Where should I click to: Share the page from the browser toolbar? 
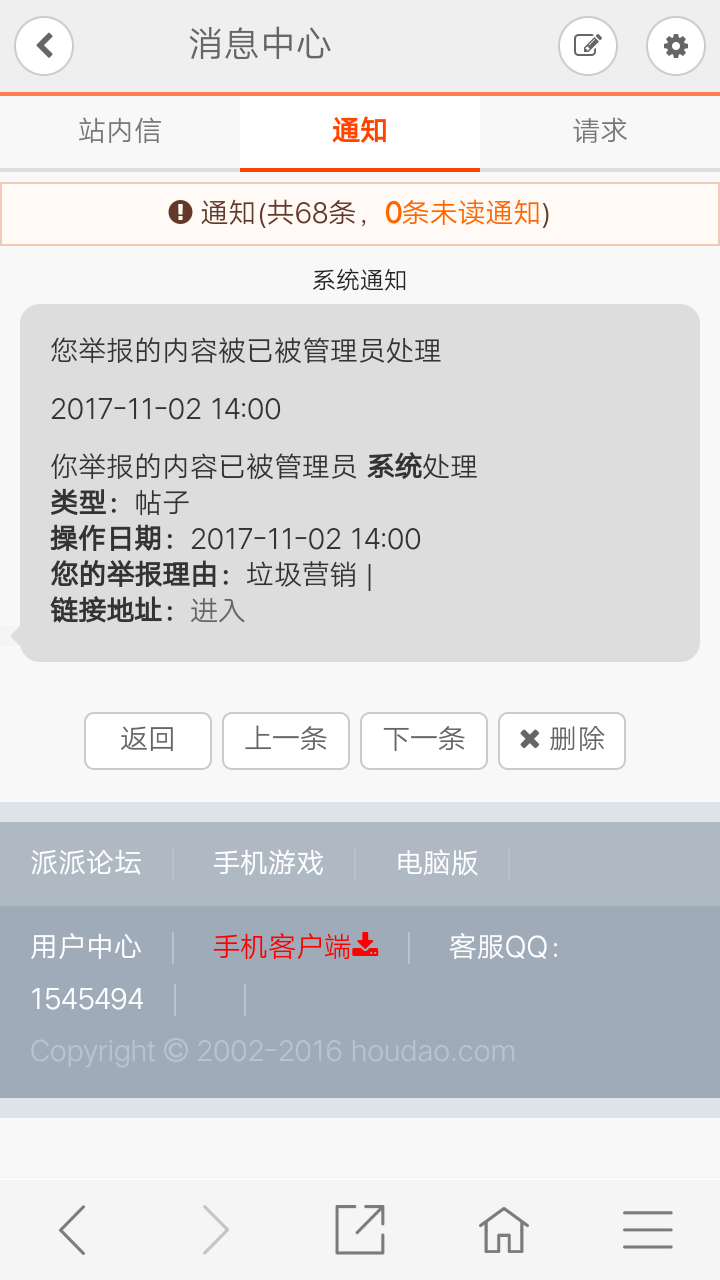[360, 1230]
